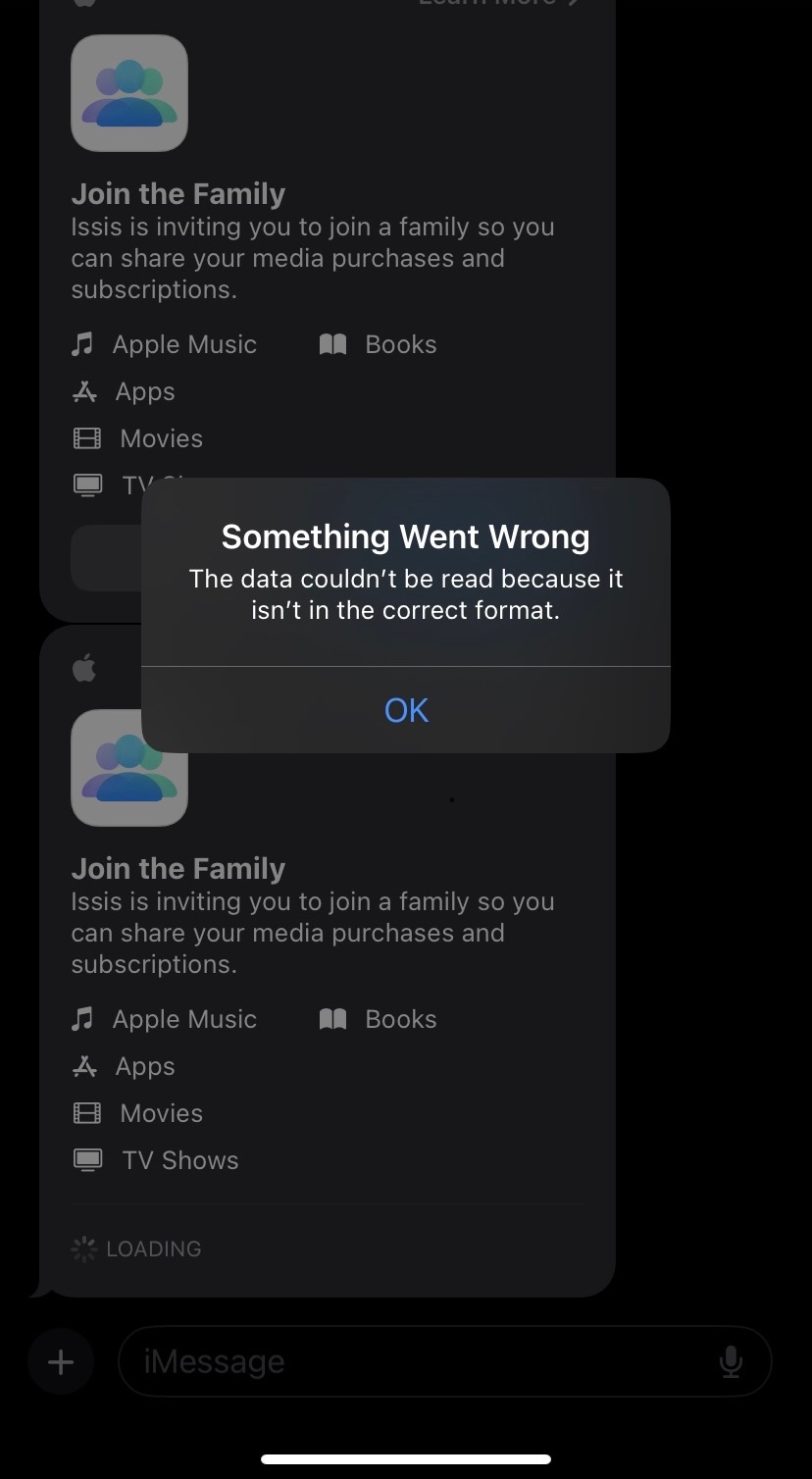The image size is (812, 1479).
Task: Click the Apps icon in the lower invitation
Action: pyautogui.click(x=84, y=1066)
